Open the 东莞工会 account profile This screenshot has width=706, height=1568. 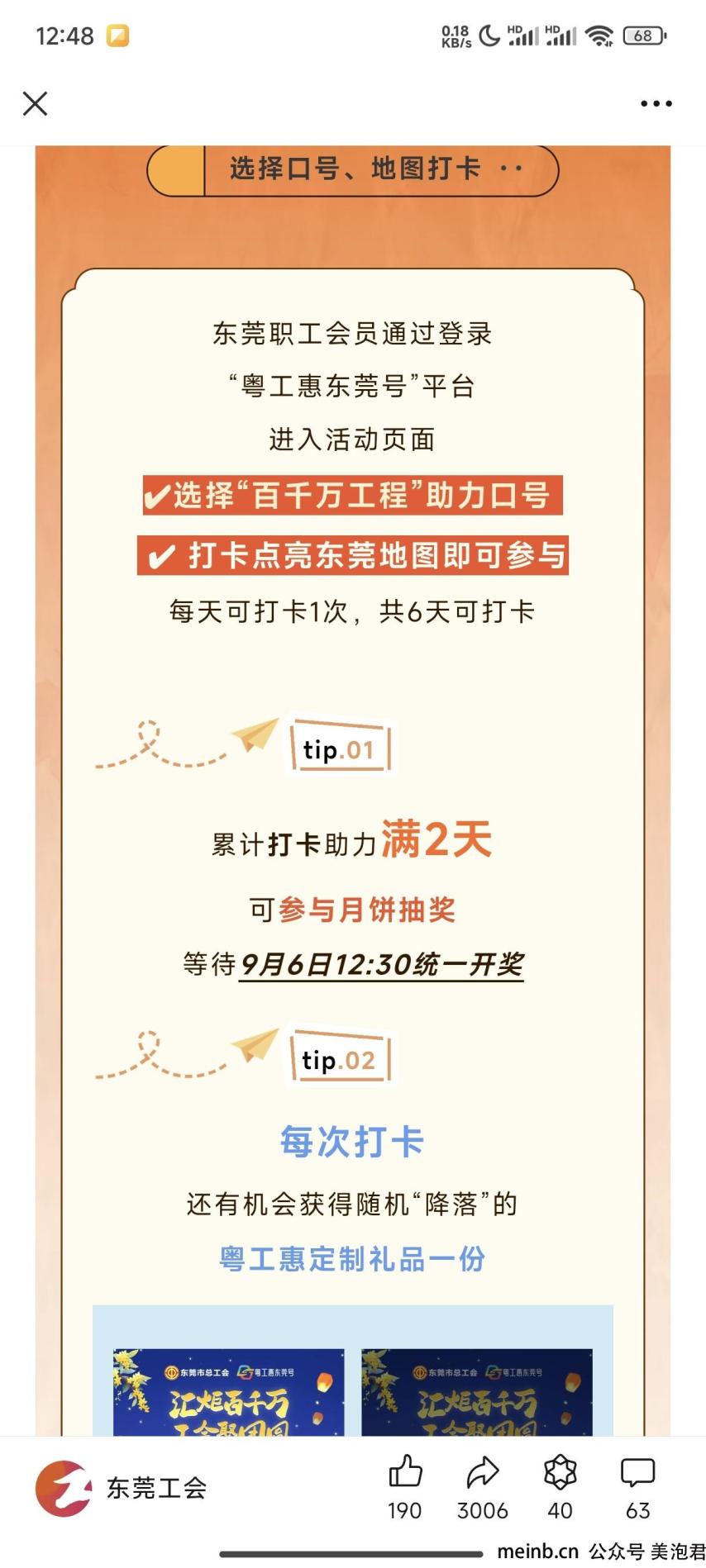pyautogui.click(x=122, y=1488)
